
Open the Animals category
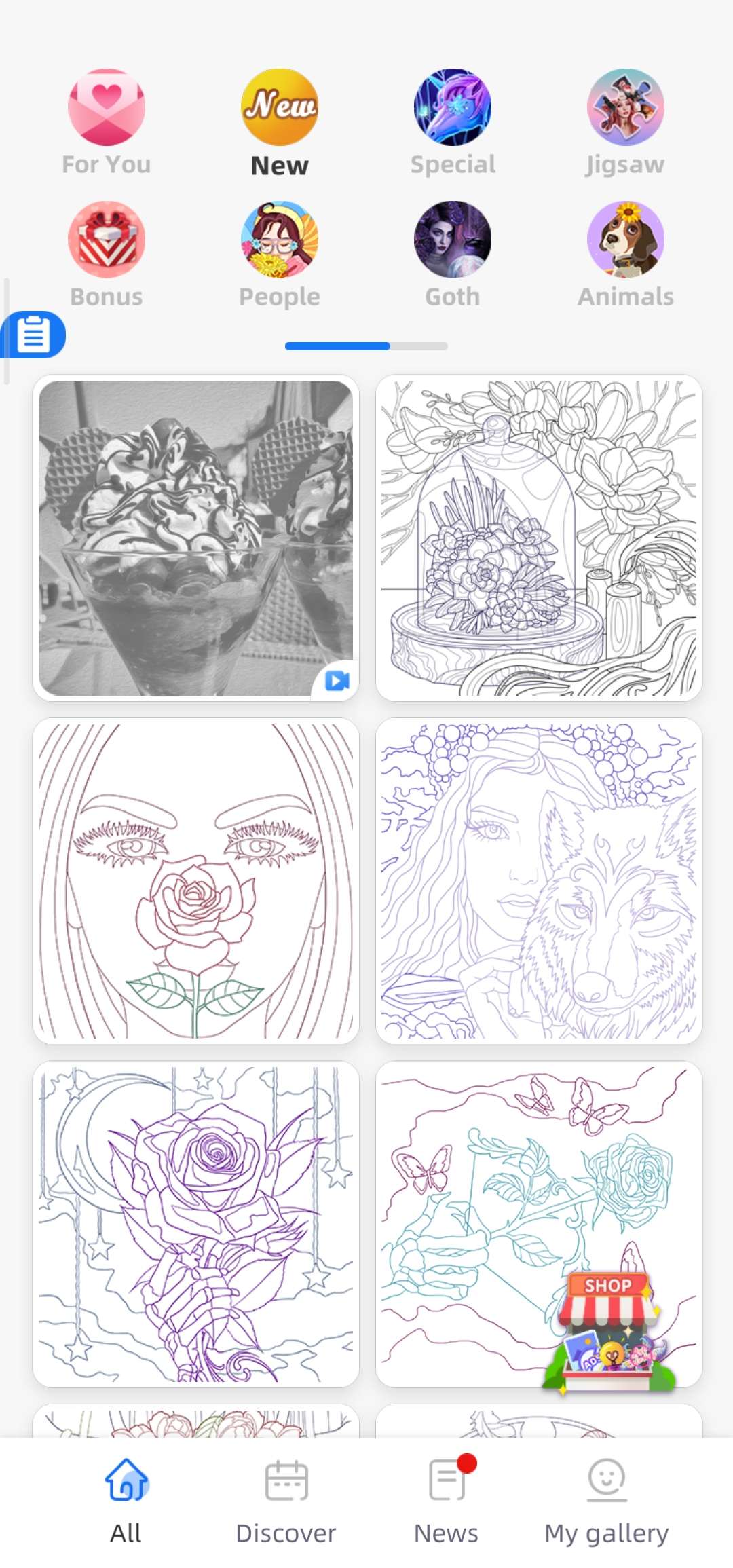click(625, 255)
